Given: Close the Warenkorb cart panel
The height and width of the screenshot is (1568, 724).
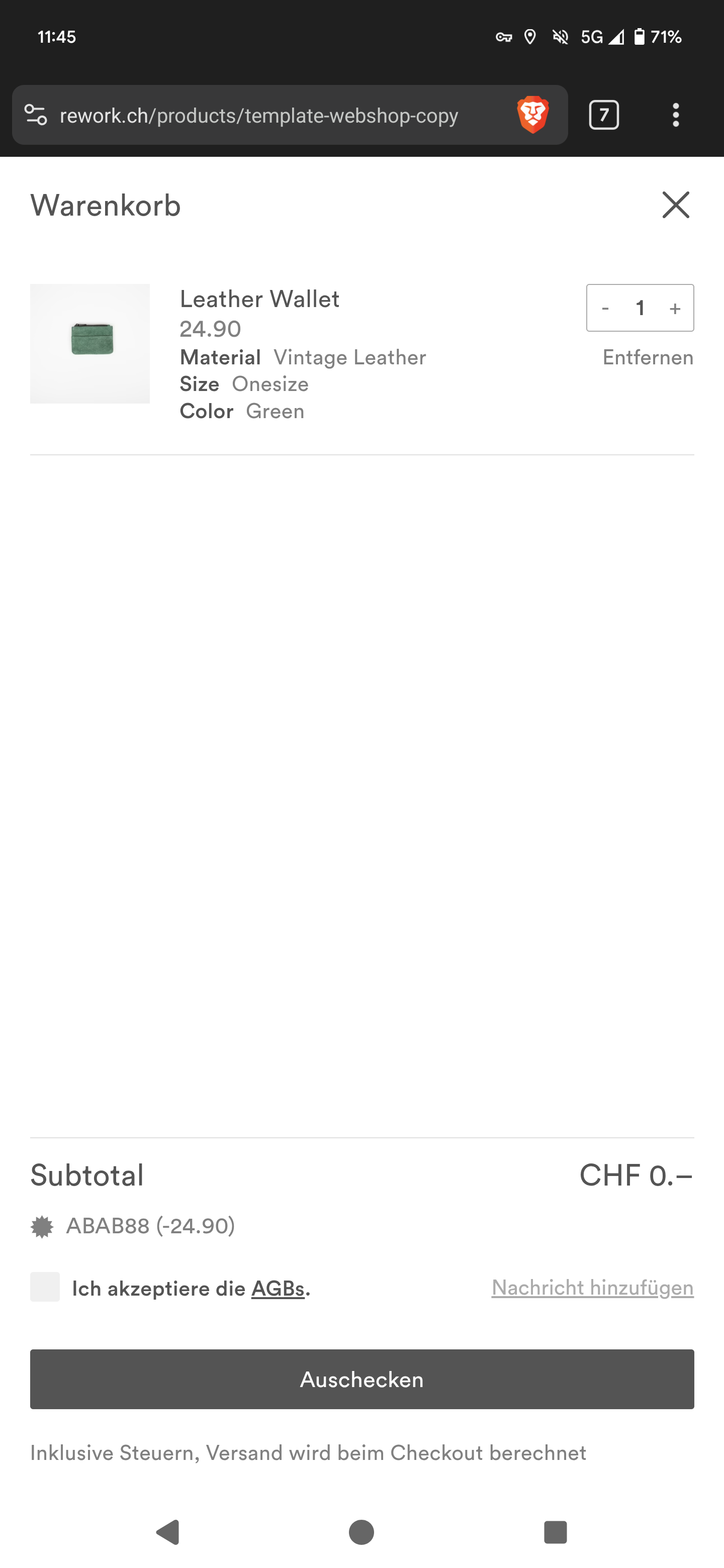Looking at the screenshot, I should tap(675, 205).
